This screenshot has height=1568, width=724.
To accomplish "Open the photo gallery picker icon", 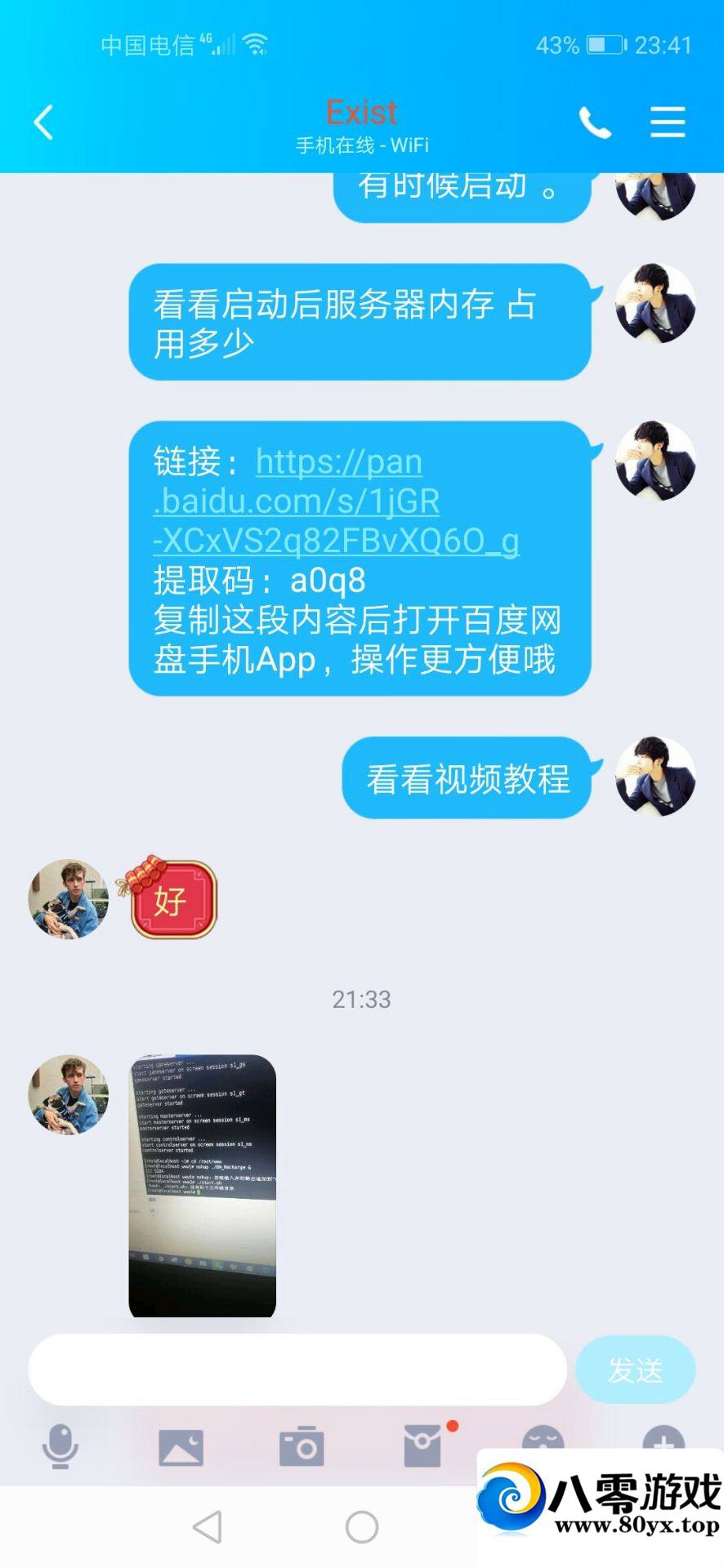I will point(181,1445).
